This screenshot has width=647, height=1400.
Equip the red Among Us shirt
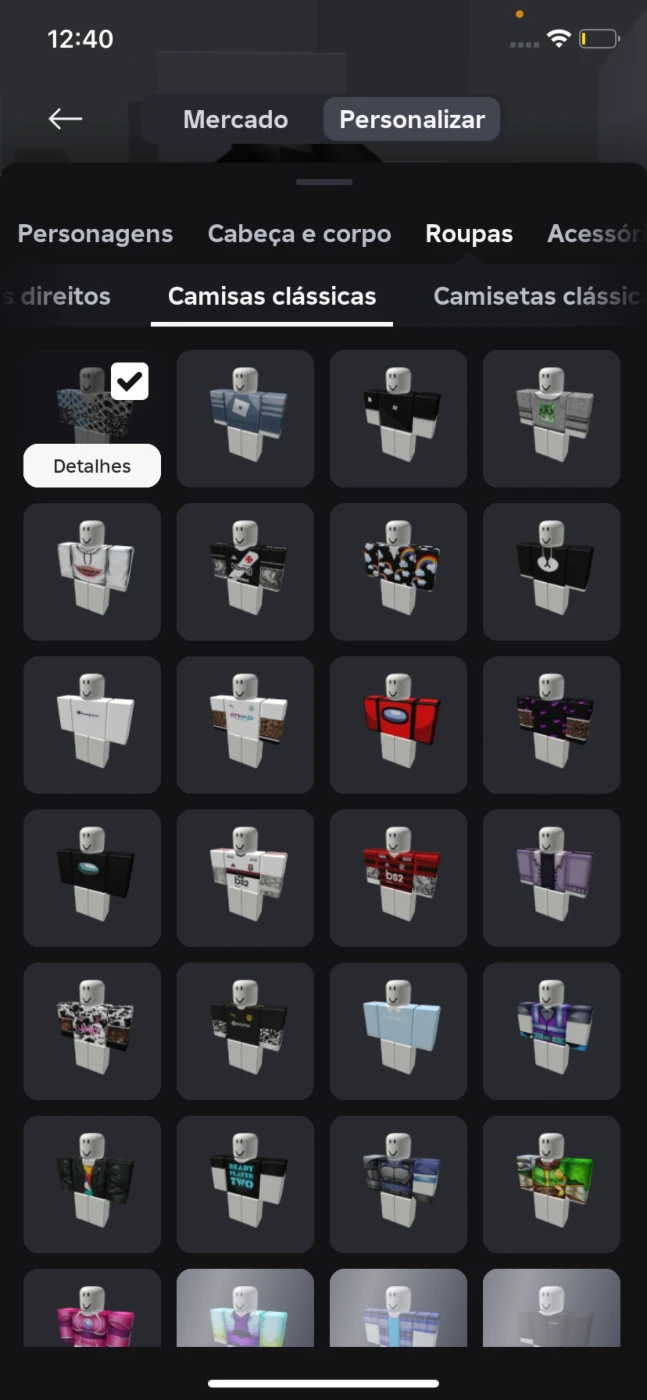(398, 725)
